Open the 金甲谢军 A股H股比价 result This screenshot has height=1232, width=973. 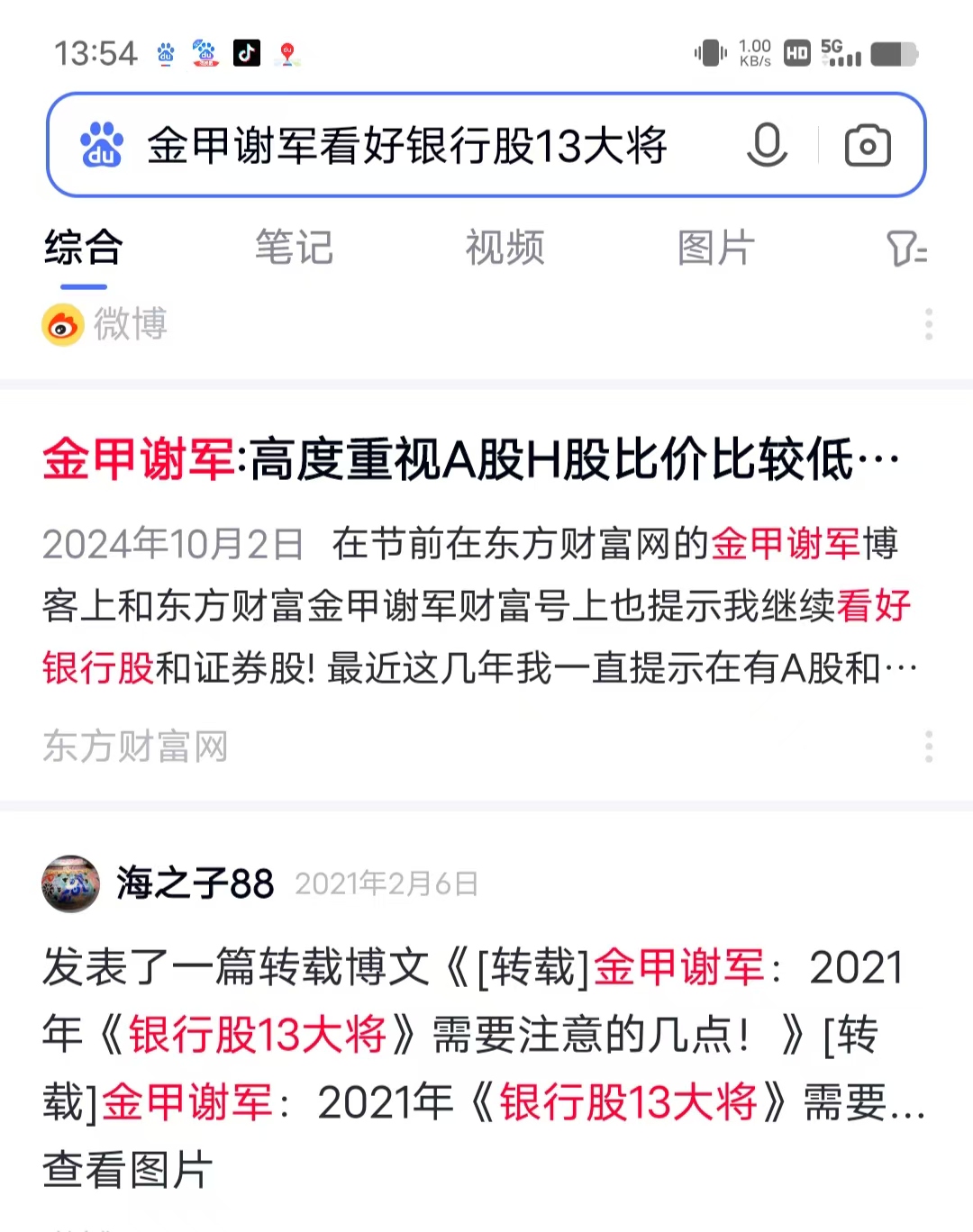468,459
